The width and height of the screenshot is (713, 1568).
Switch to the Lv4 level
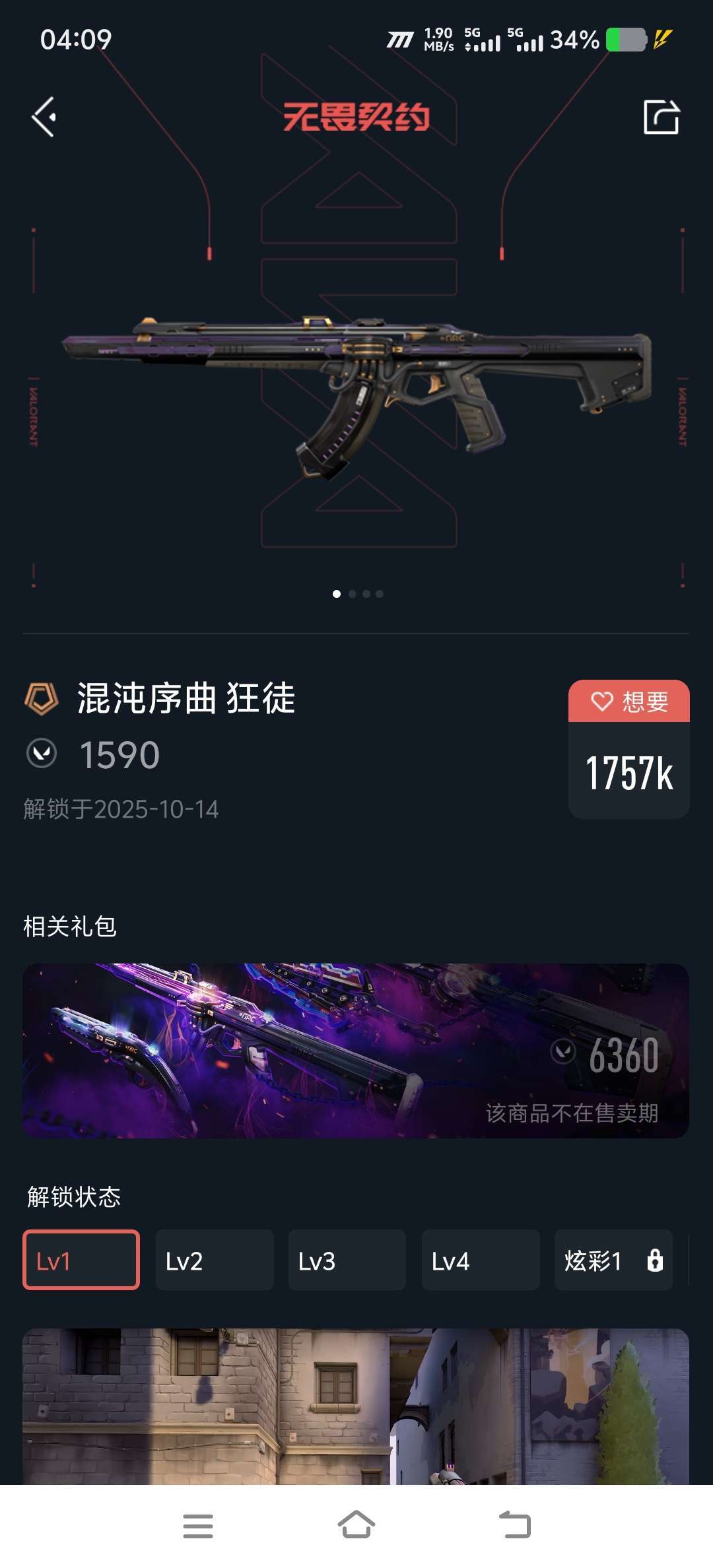[x=480, y=1260]
